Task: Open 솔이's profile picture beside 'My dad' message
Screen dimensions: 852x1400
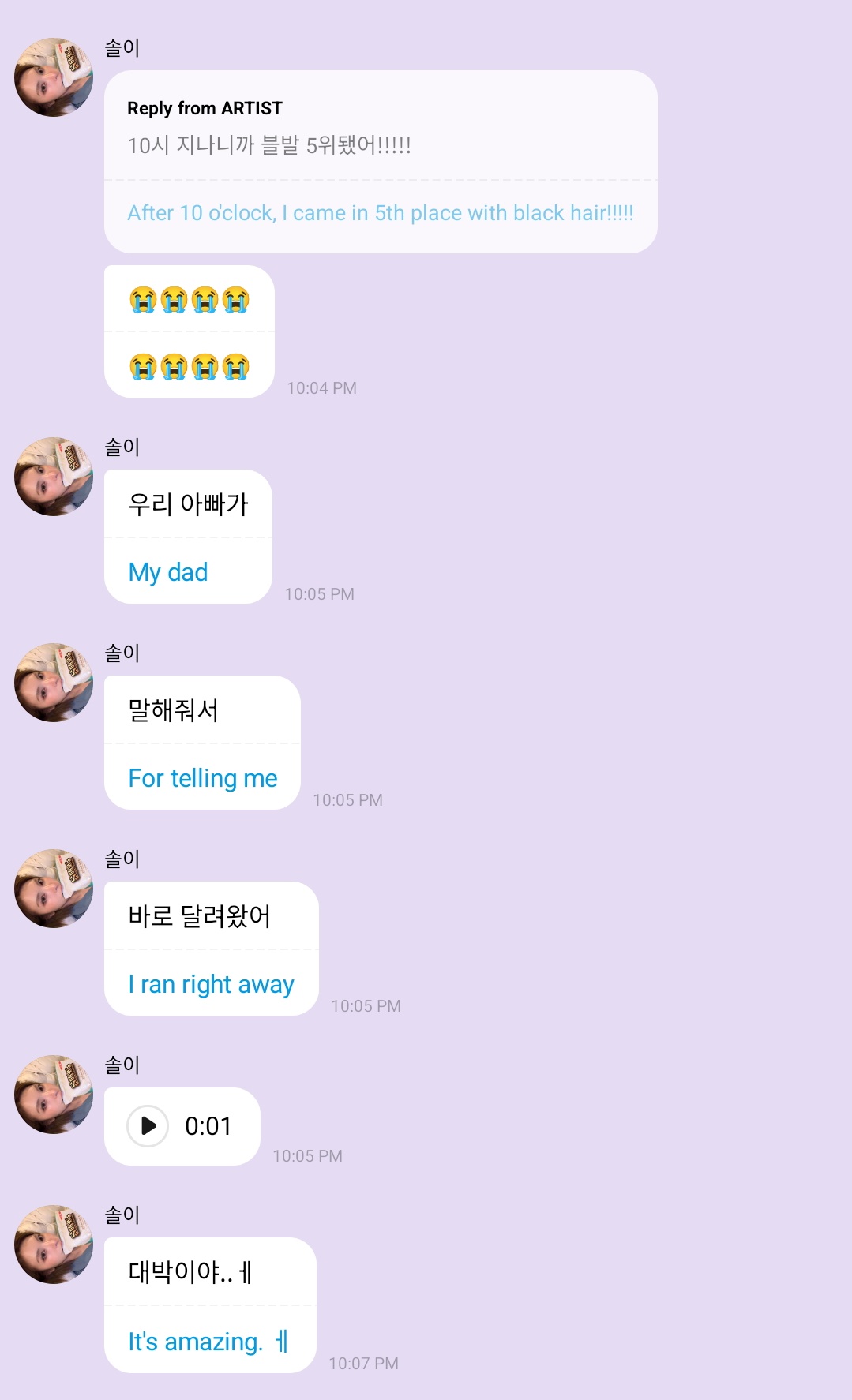Action: 54,477
